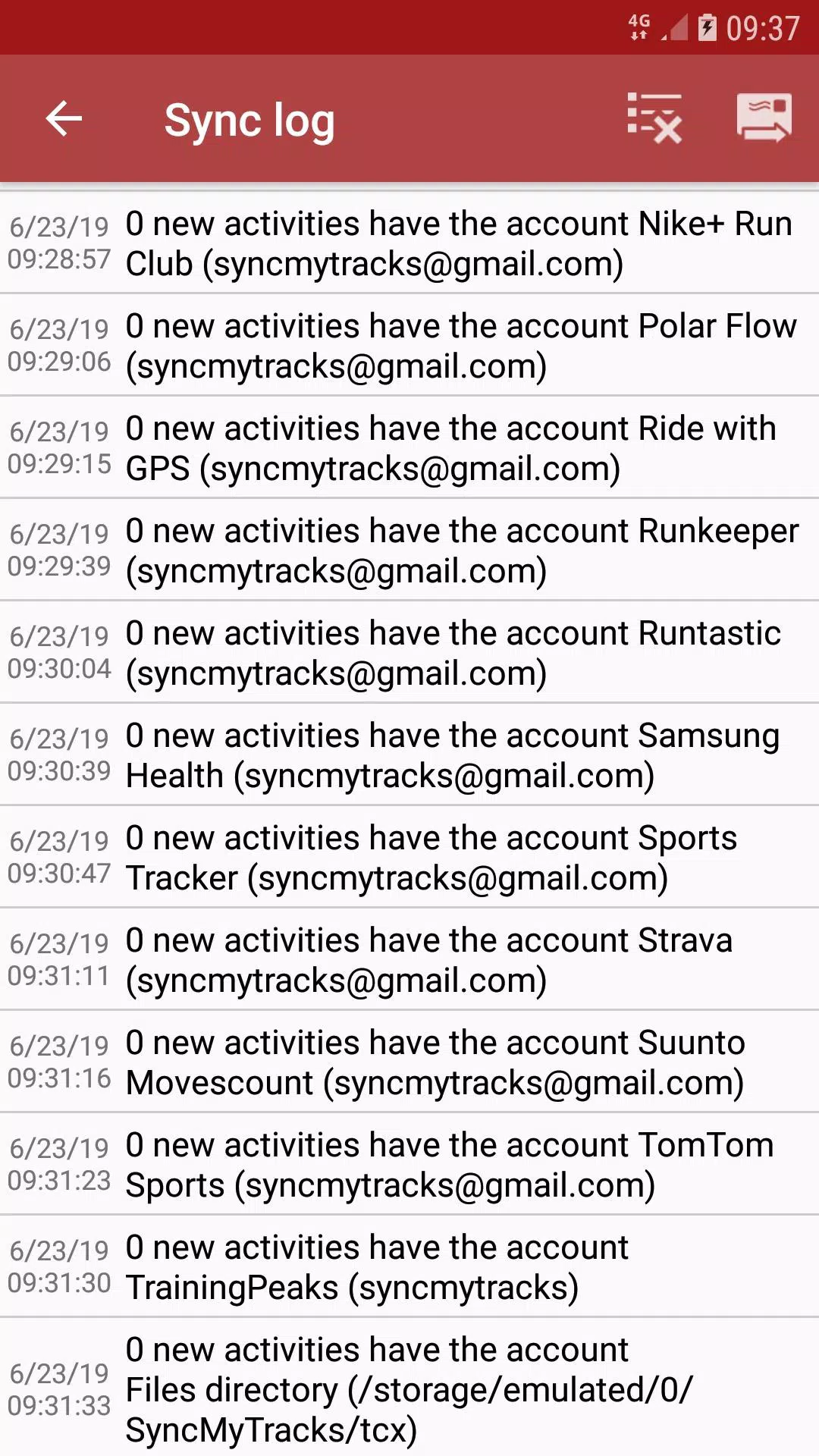Screen dimensions: 819x1456
Task: Select the Ride with GPS log entry
Action: 409,447
